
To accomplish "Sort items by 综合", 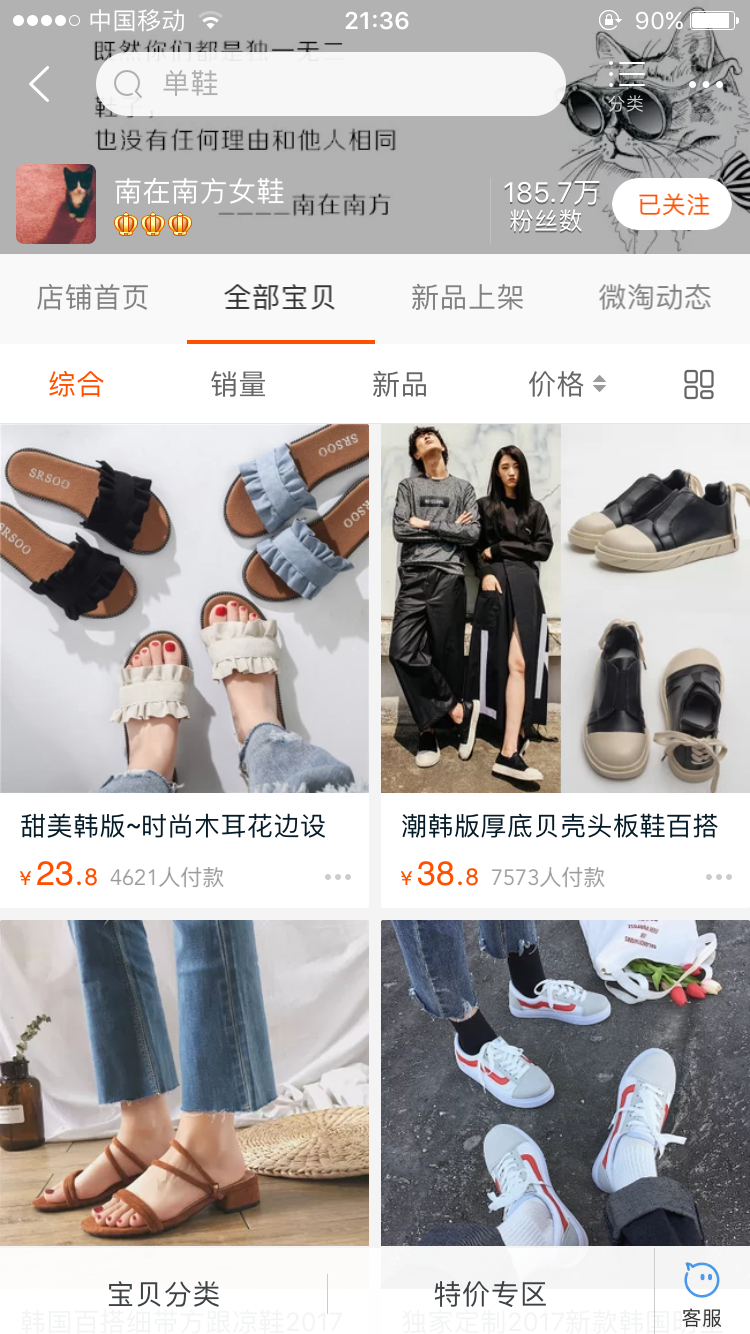I will click(x=76, y=384).
